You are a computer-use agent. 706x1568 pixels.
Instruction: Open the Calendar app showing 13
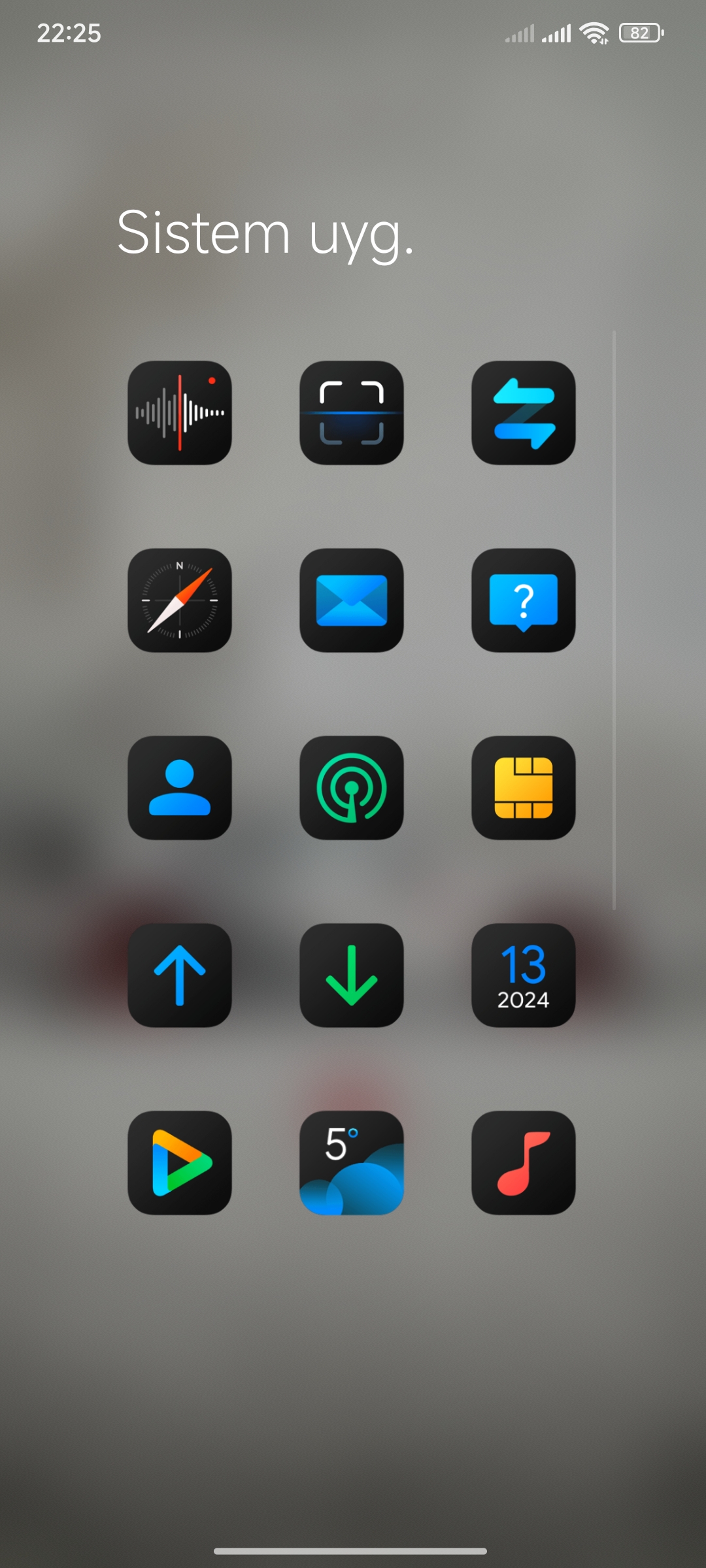[524, 975]
